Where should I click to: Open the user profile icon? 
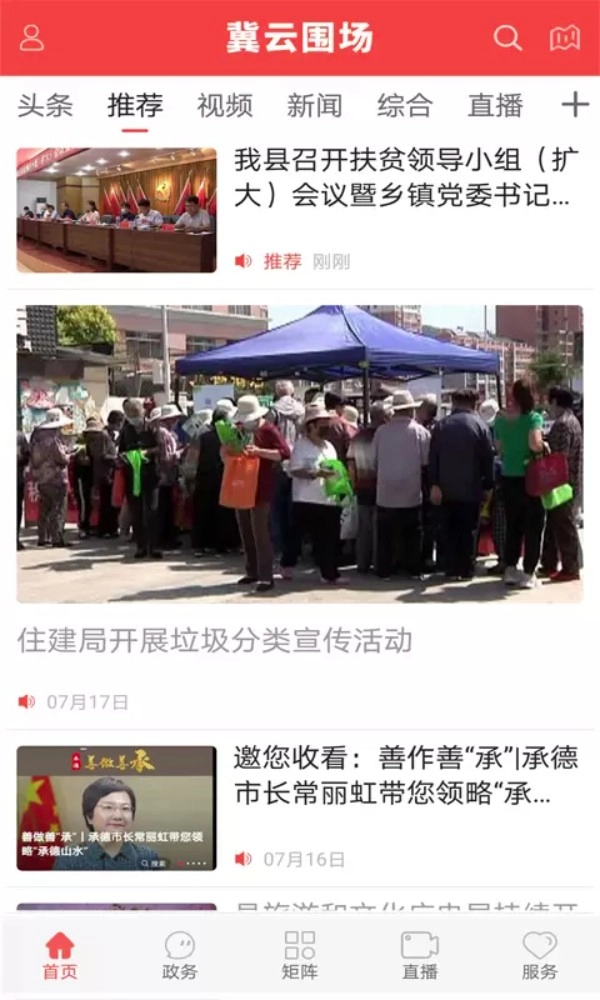(32, 38)
